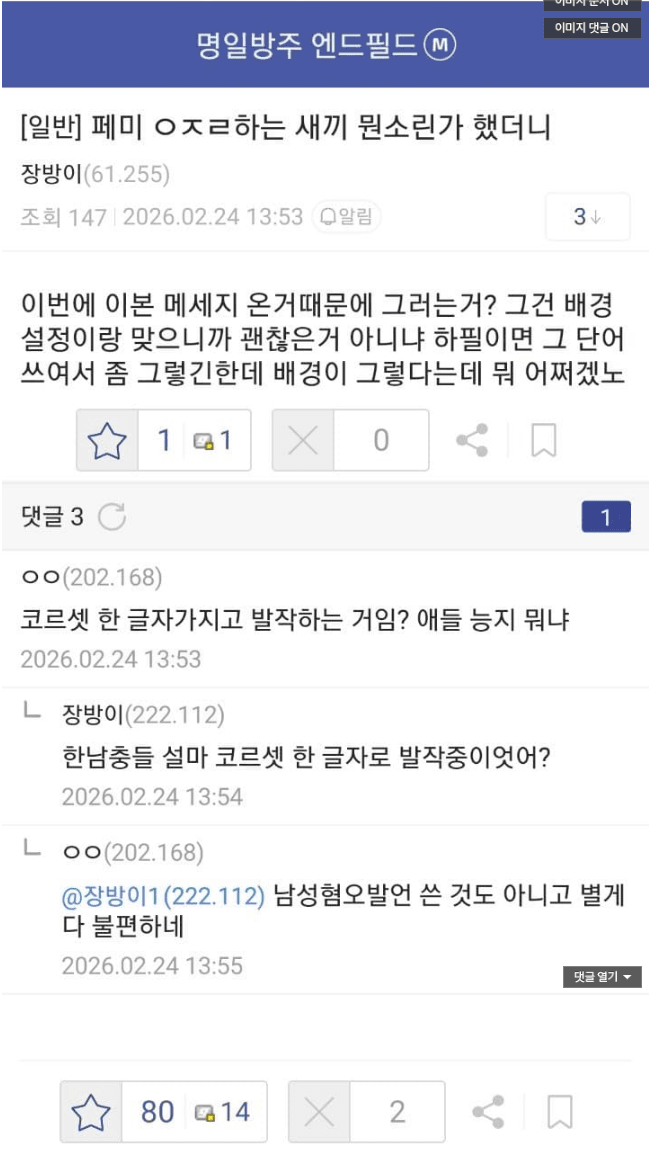Downvote the post showing 2 dislikes
Screen dimensions: 657x1150
319,1111
